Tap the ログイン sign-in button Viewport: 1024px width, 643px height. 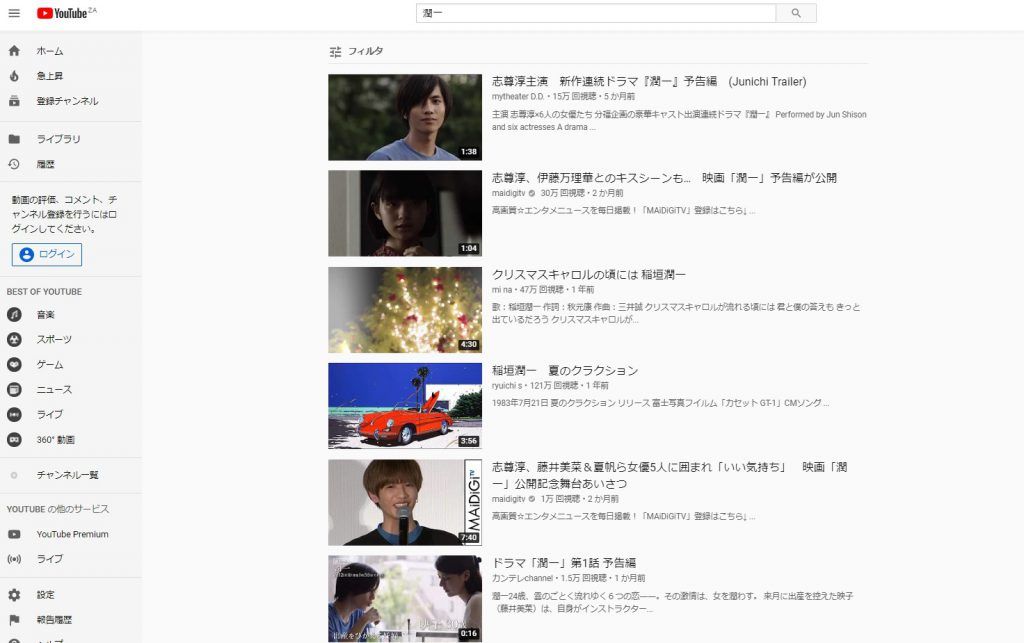point(47,254)
